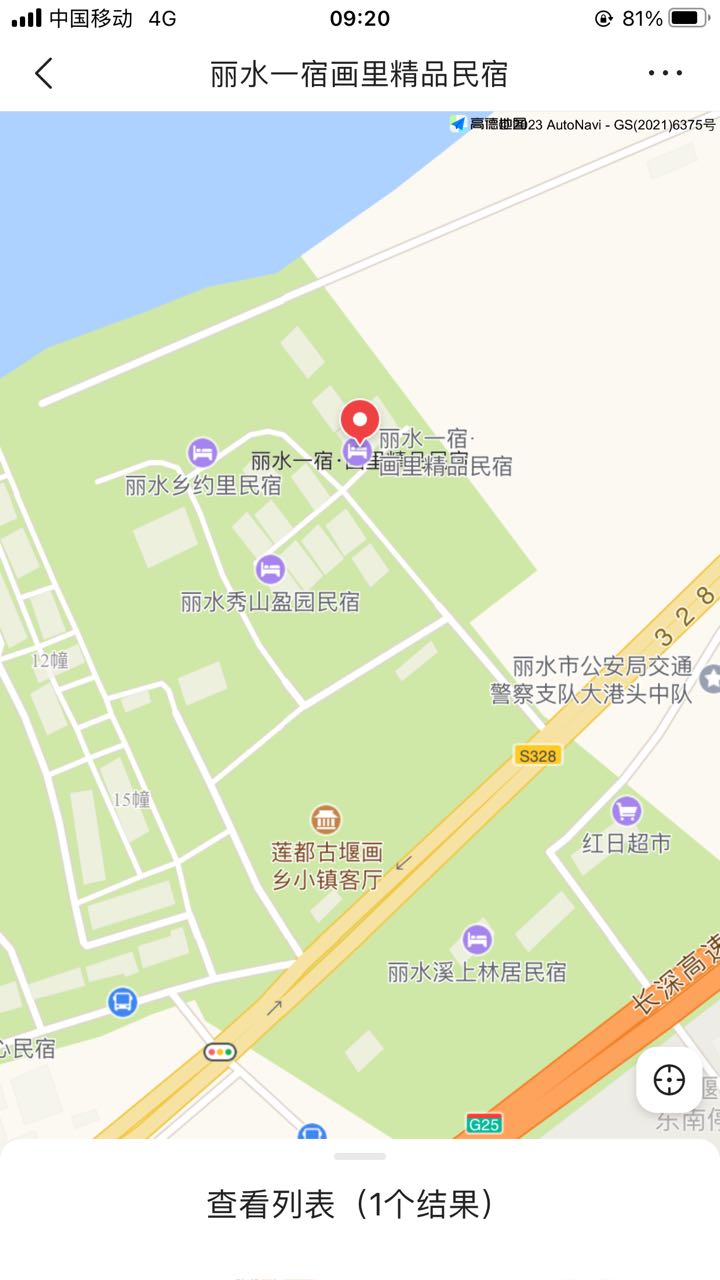Select the 莲都古堰画乡小镇客厅 marker
Viewport: 720px width, 1280px height.
pyautogui.click(x=325, y=821)
